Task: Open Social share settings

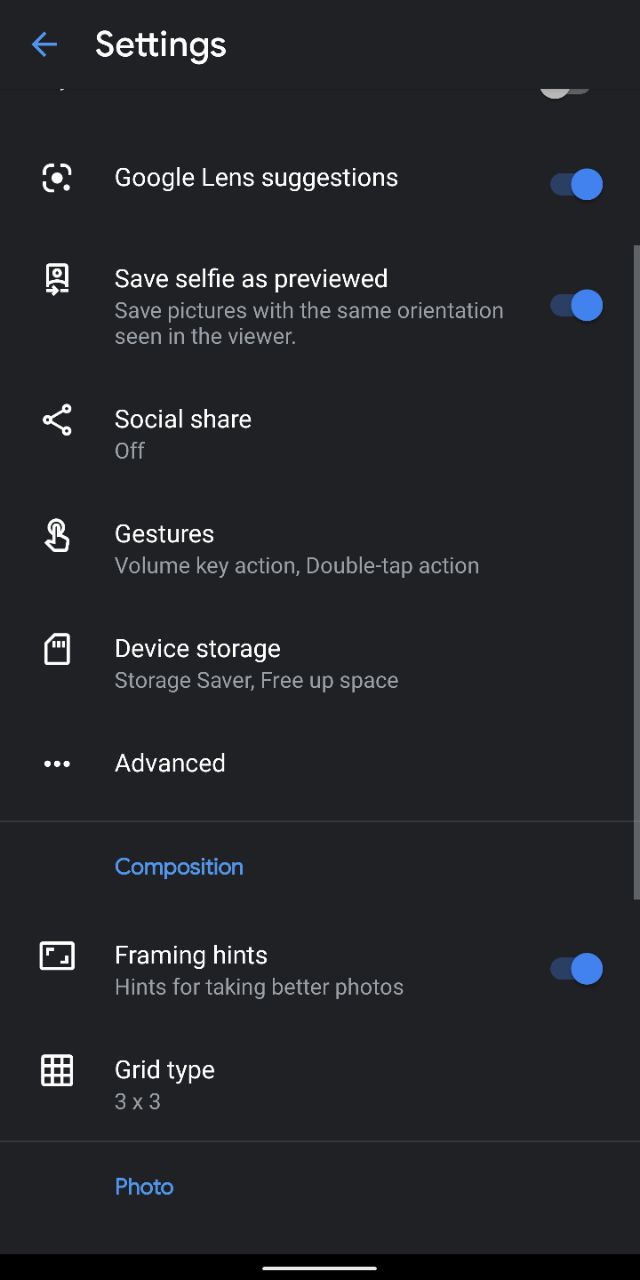Action: coord(320,434)
